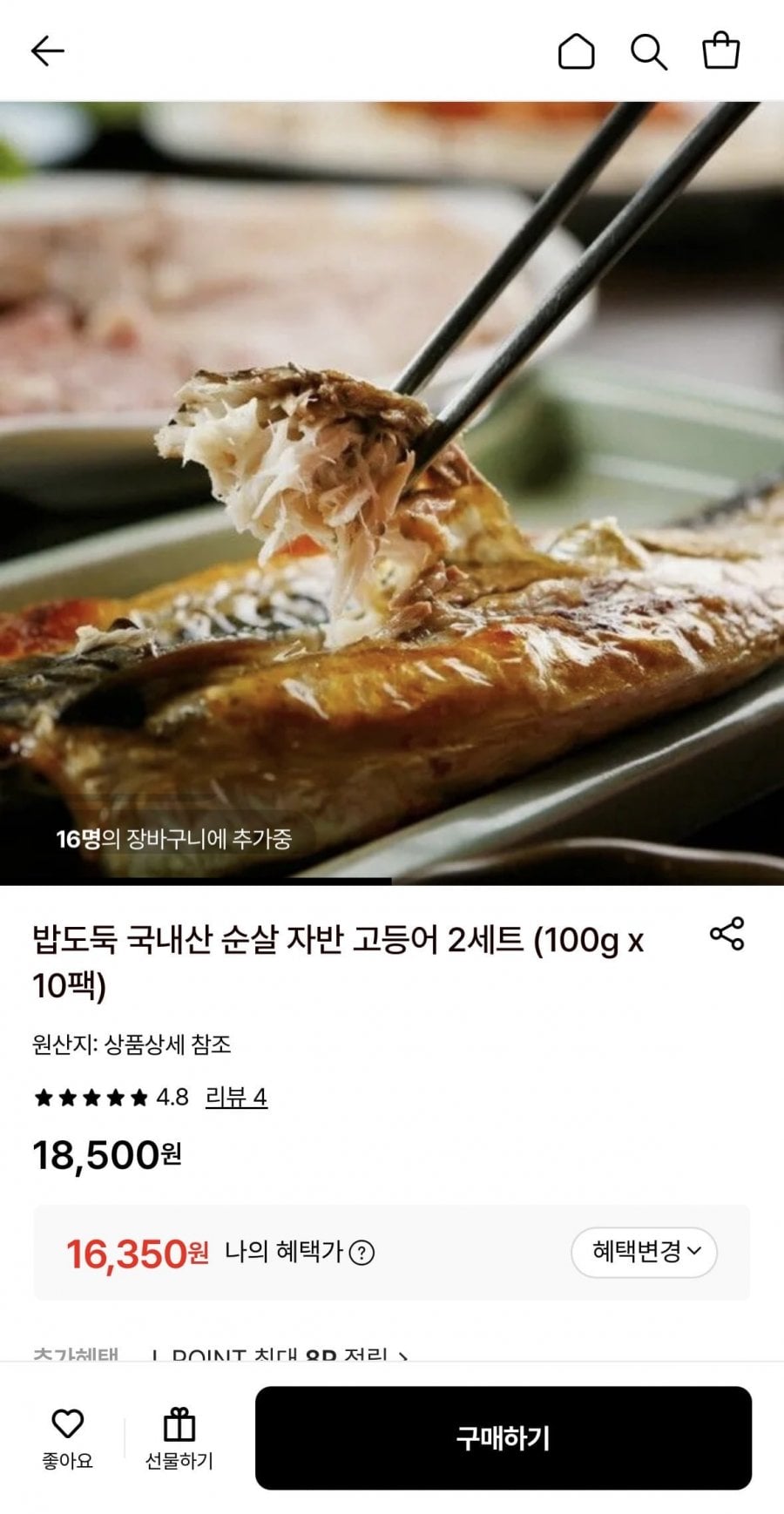Tap the 나의 혜택가 help icon
This screenshot has height=1514, width=784.
(x=362, y=1253)
